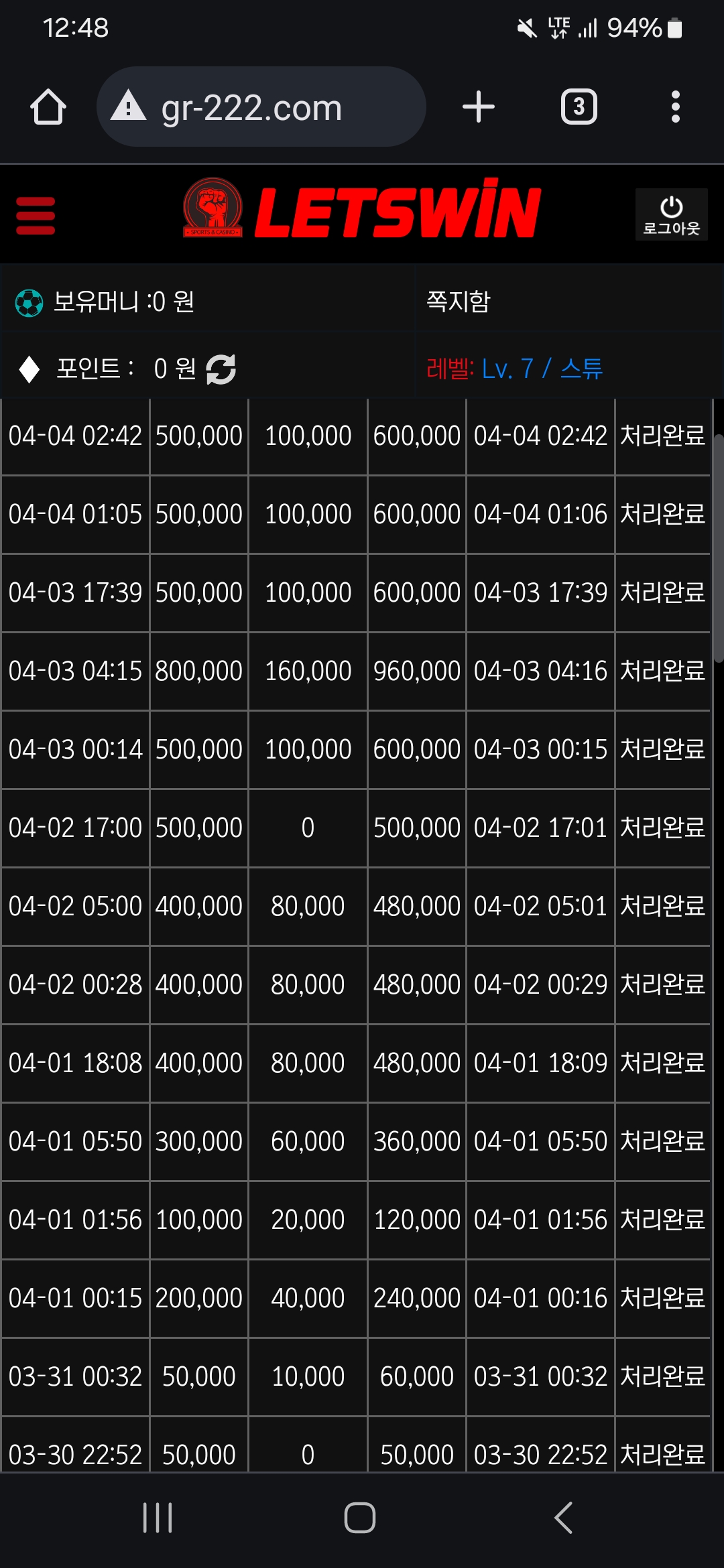724x1568 pixels.
Task: View the three open tabs
Action: pos(579,107)
